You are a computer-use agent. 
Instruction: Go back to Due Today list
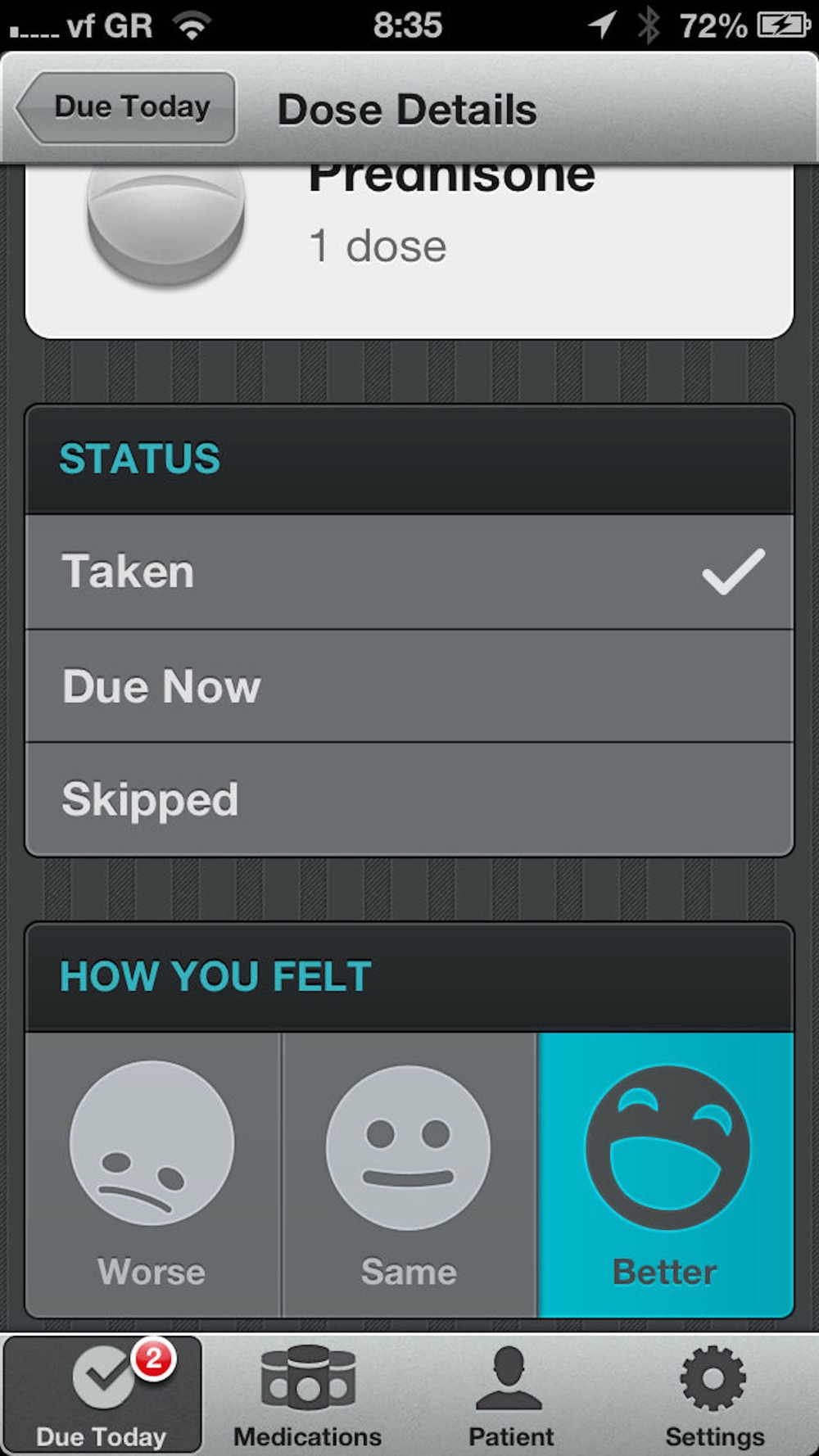coord(126,108)
